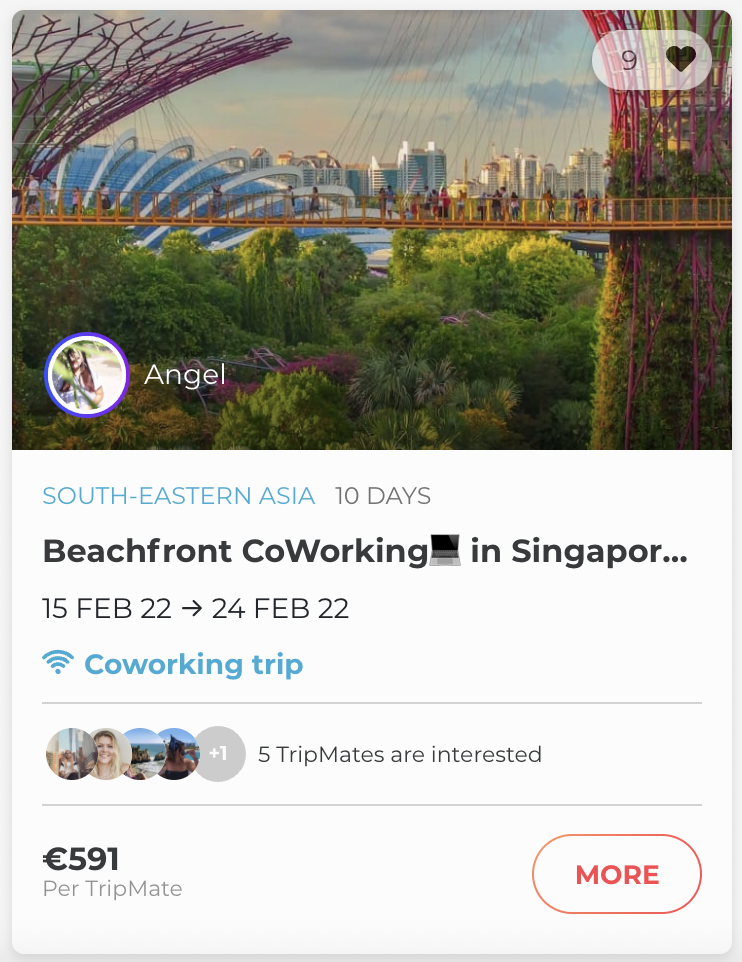
Task: Open organizer Angel's profile picture
Action: pos(87,375)
